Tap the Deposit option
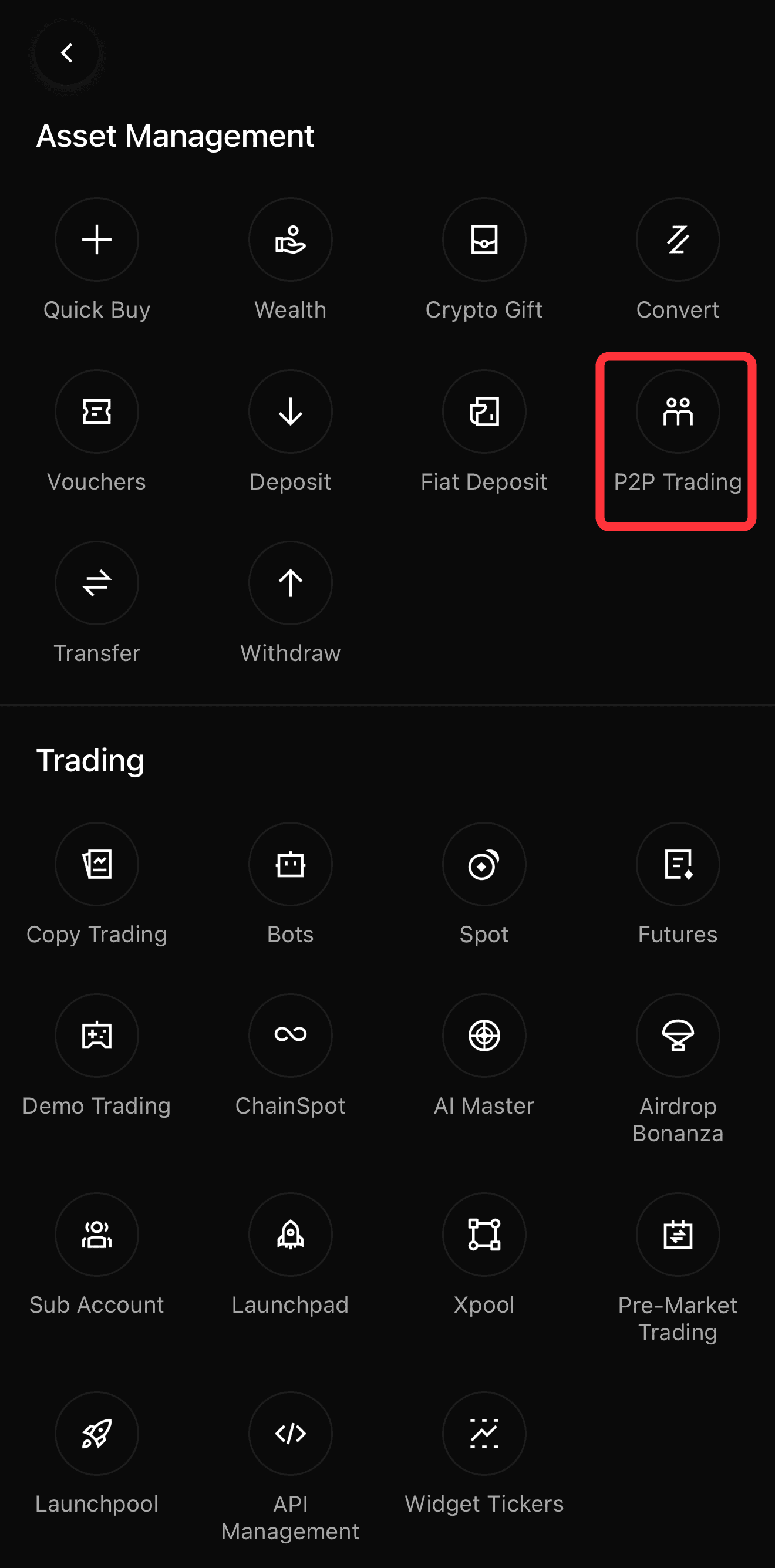 click(x=291, y=412)
